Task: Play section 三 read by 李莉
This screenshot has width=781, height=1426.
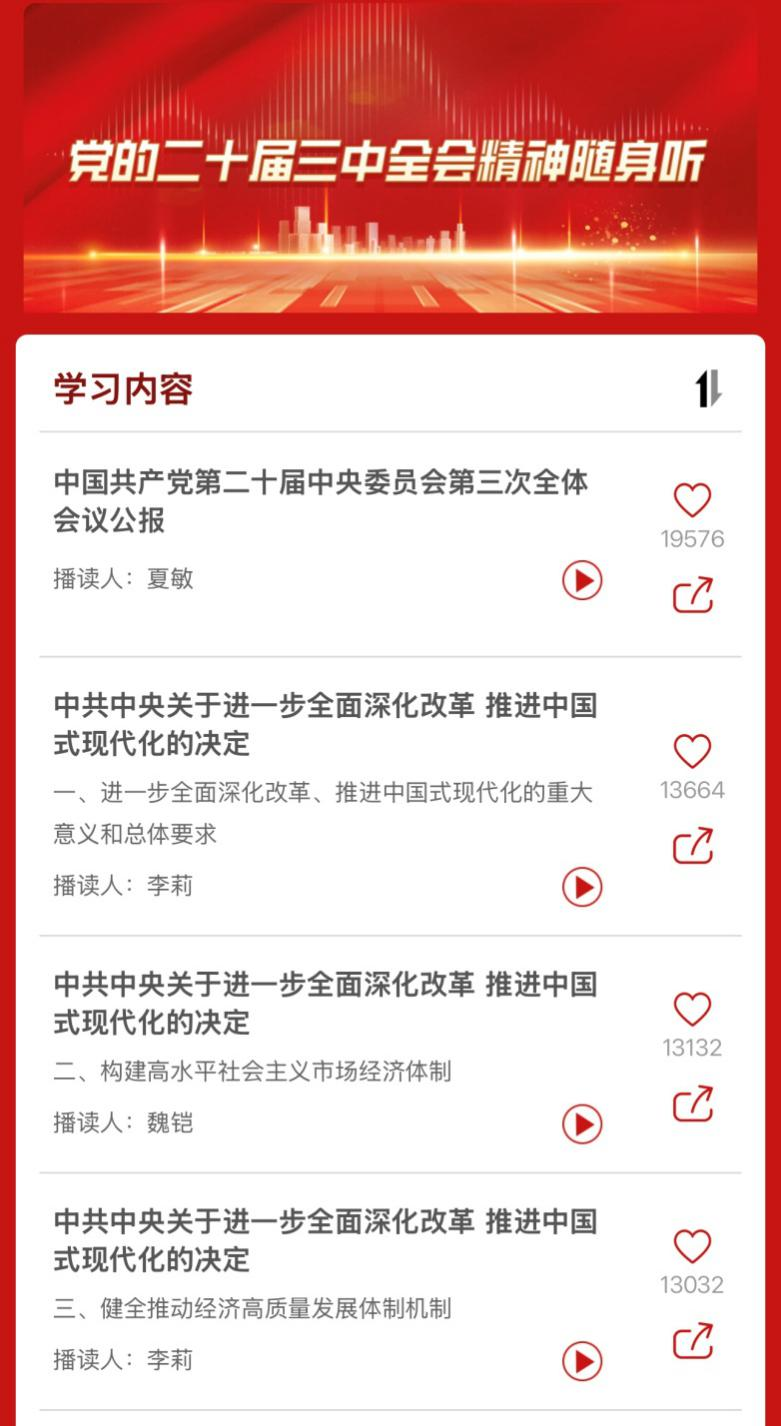Action: [582, 1361]
